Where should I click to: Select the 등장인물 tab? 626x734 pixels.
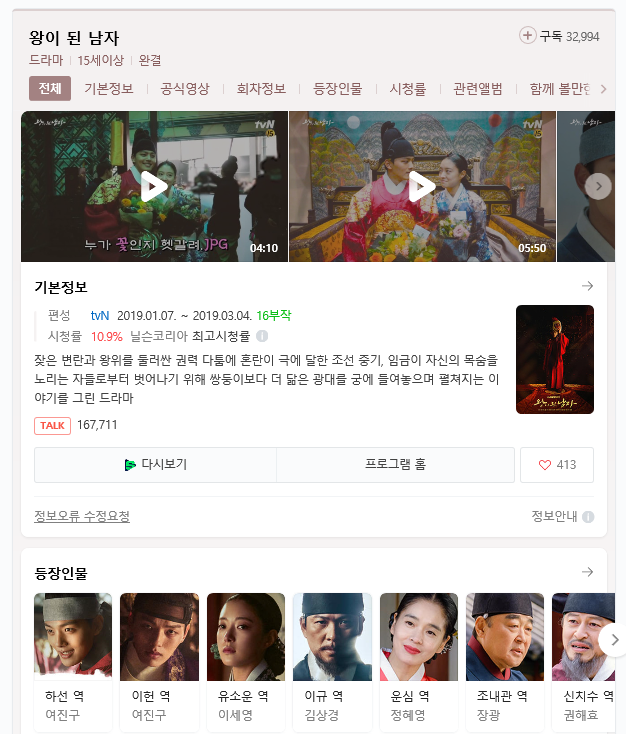coord(337,89)
